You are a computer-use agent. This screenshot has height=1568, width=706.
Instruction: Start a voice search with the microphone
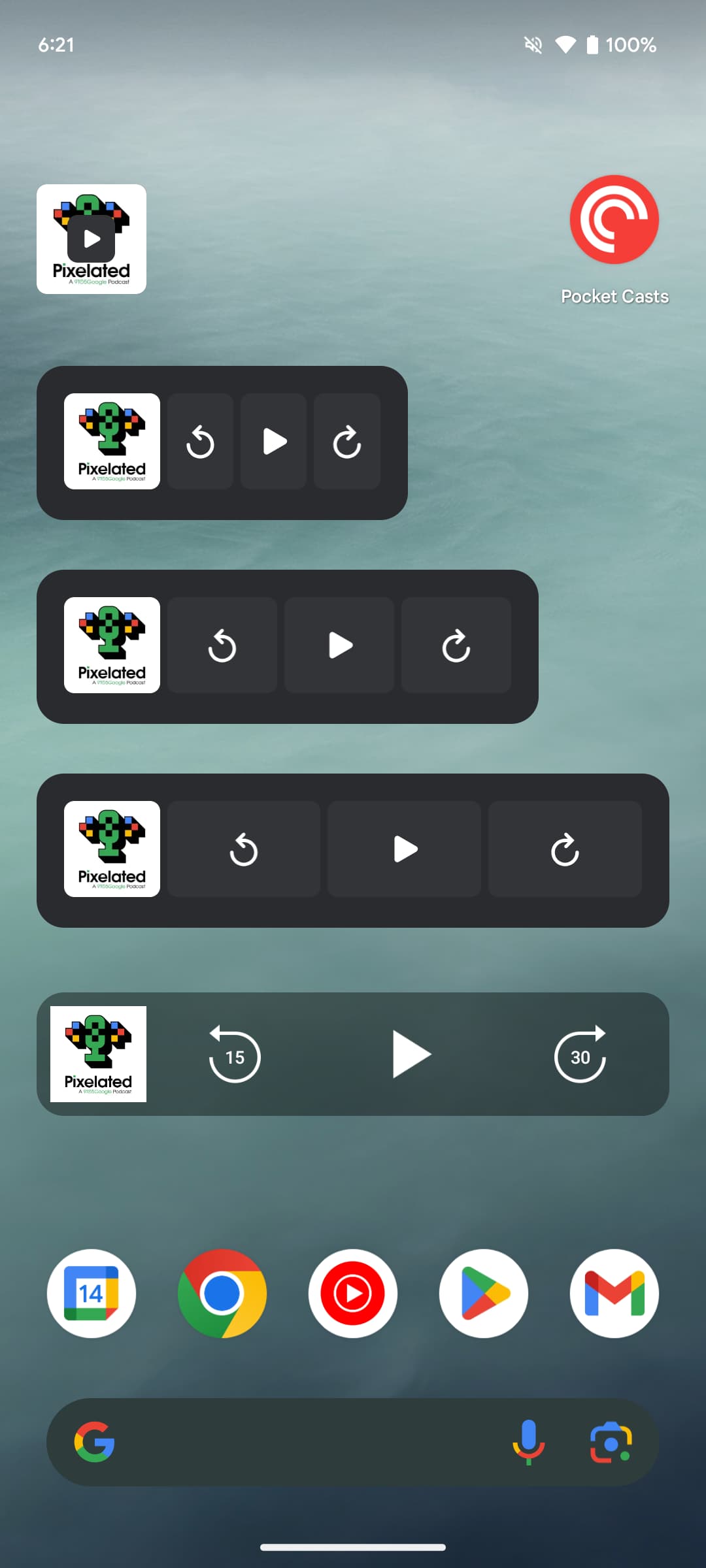[528, 1442]
